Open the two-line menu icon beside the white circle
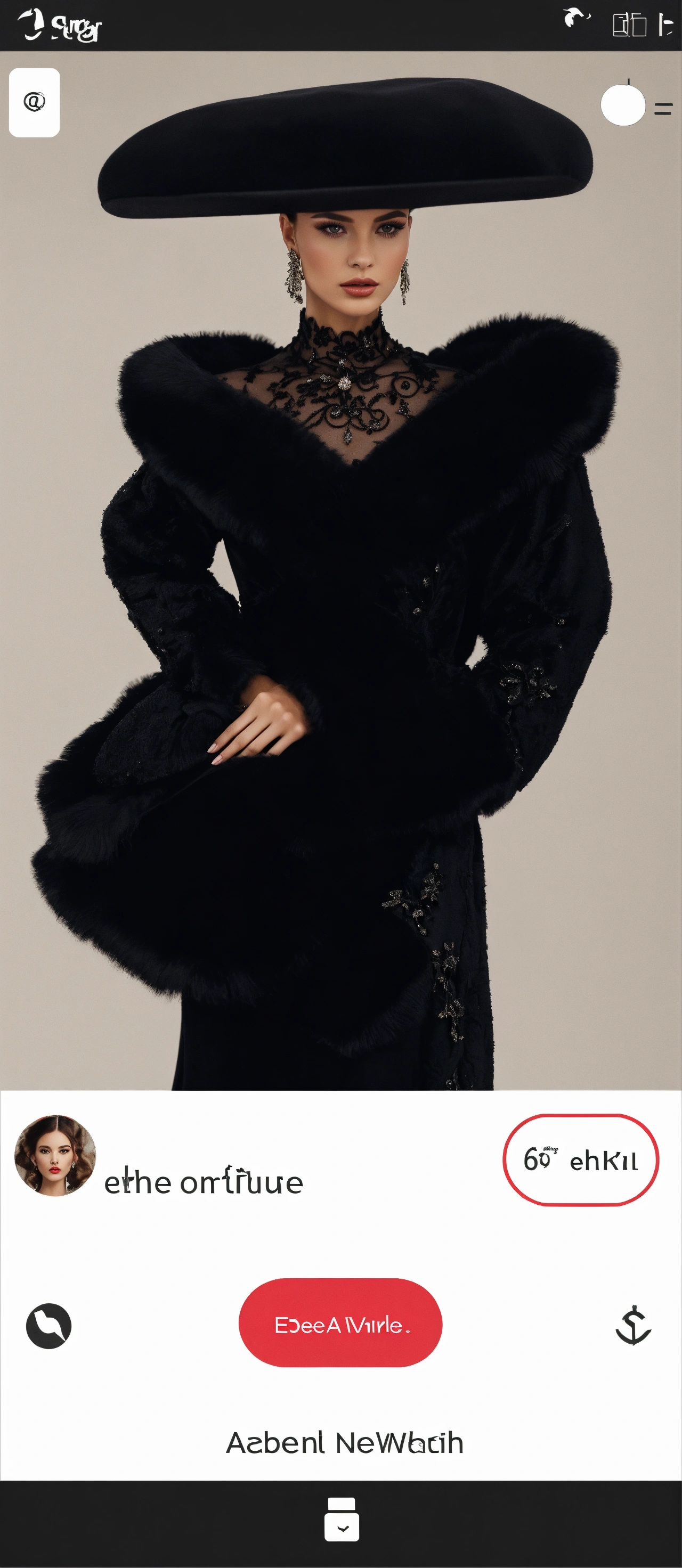The width and height of the screenshot is (682, 1568). tap(663, 109)
